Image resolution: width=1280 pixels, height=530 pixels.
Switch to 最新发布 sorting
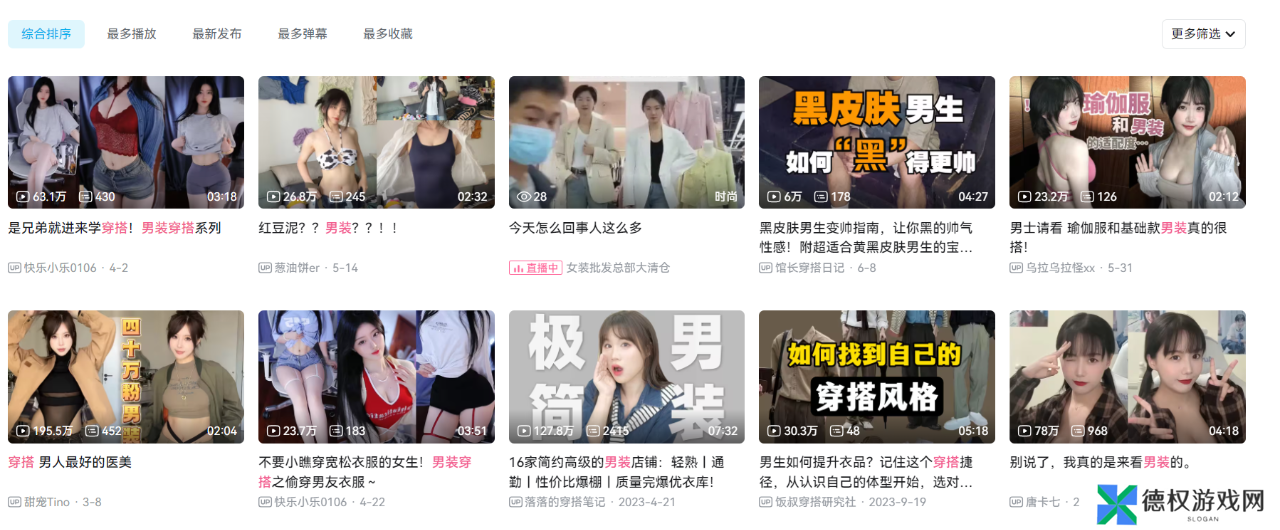[x=217, y=34]
